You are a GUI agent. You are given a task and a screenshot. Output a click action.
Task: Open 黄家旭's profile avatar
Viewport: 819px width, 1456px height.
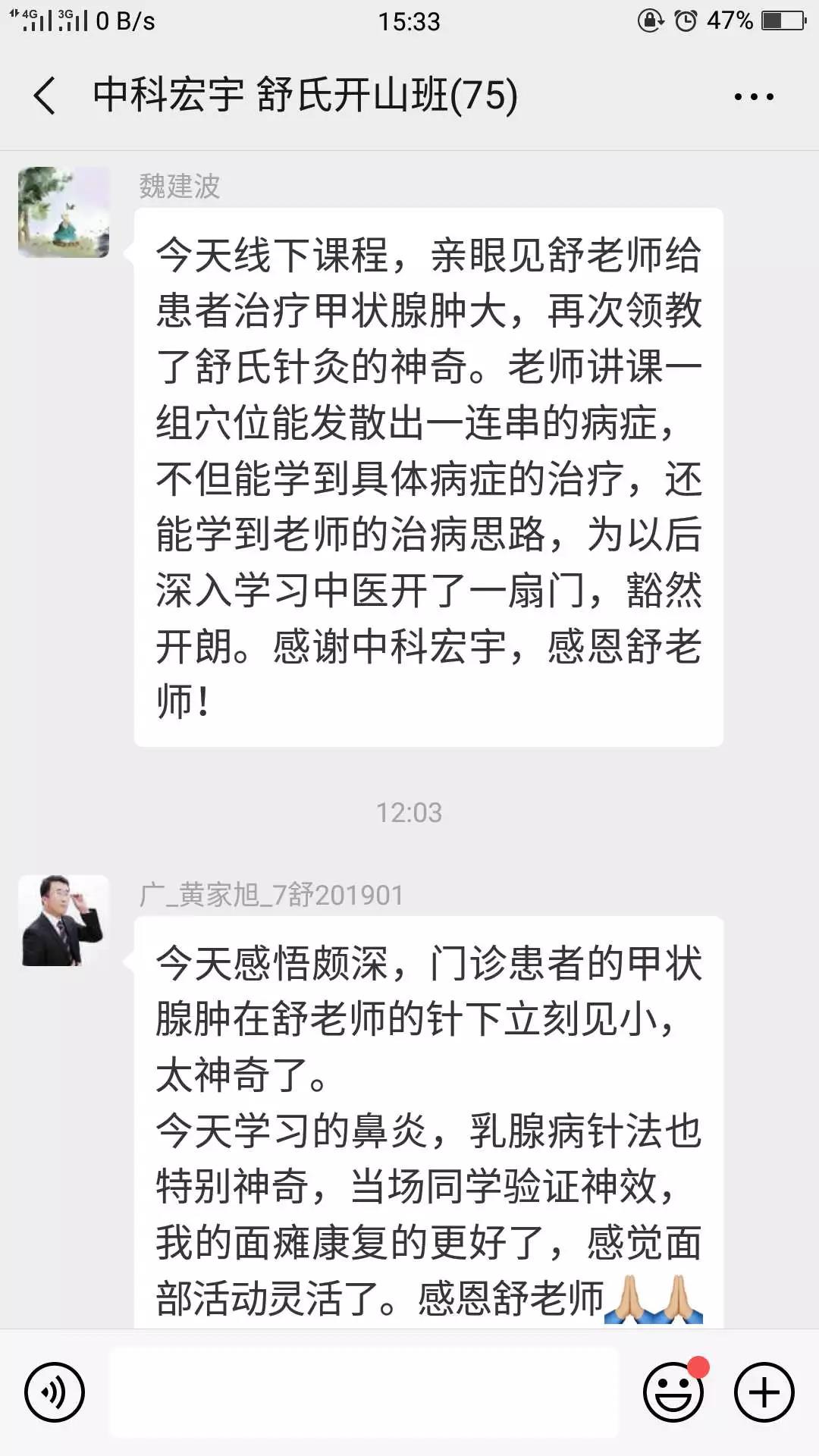[x=64, y=921]
